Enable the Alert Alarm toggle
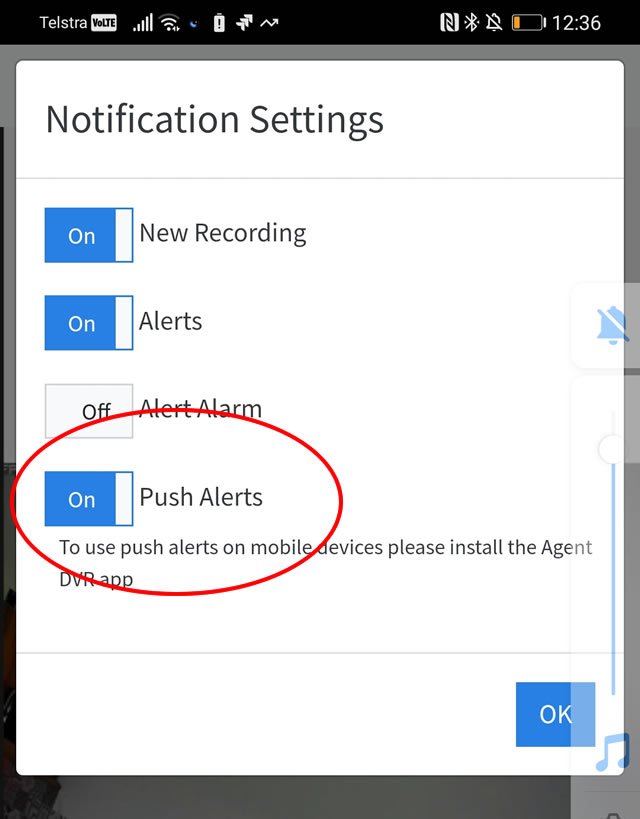Image resolution: width=640 pixels, height=819 pixels. 89,411
